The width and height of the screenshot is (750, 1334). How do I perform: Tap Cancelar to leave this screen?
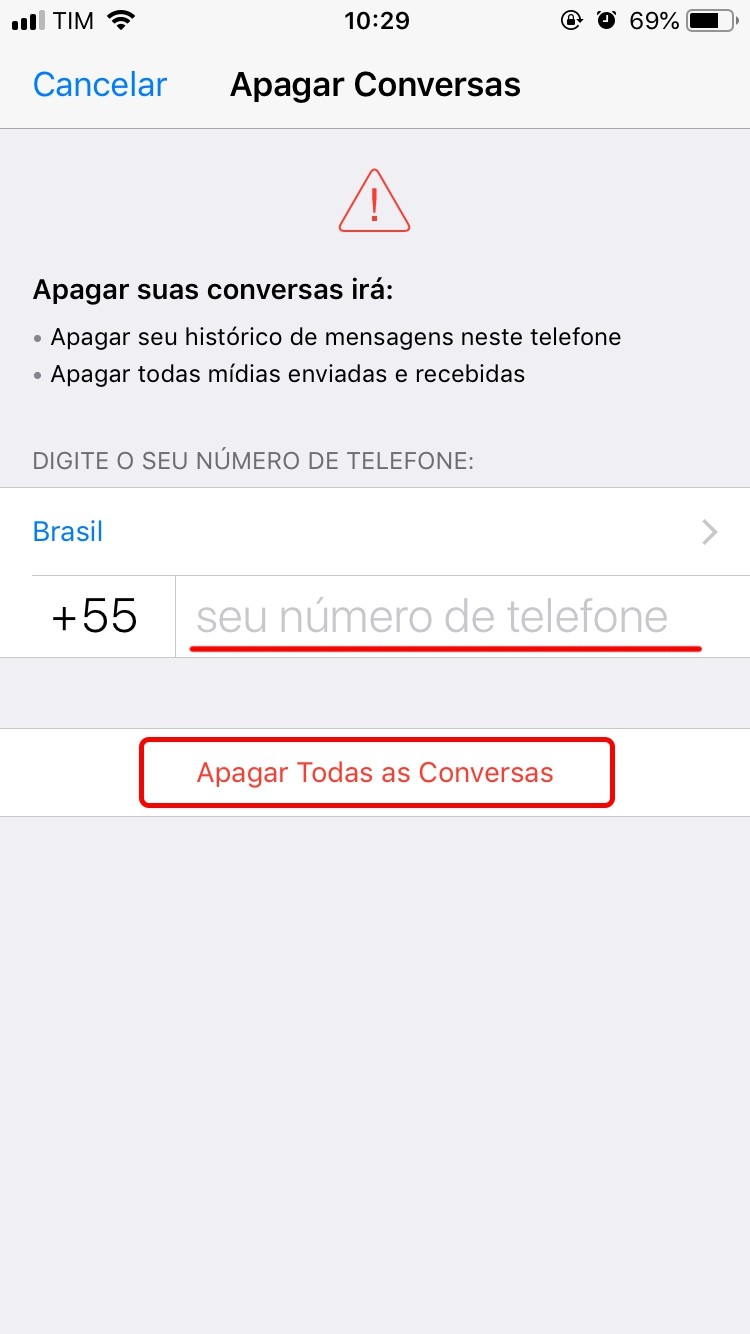click(99, 85)
